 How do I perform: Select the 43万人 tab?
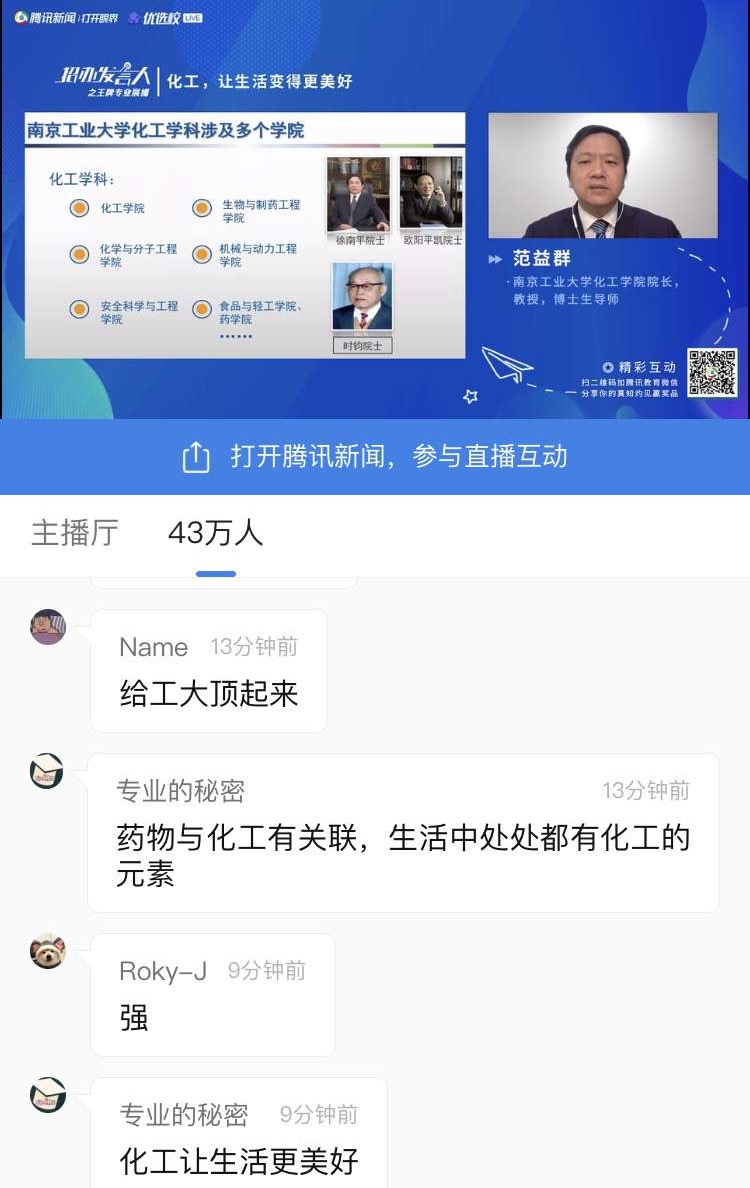click(215, 533)
